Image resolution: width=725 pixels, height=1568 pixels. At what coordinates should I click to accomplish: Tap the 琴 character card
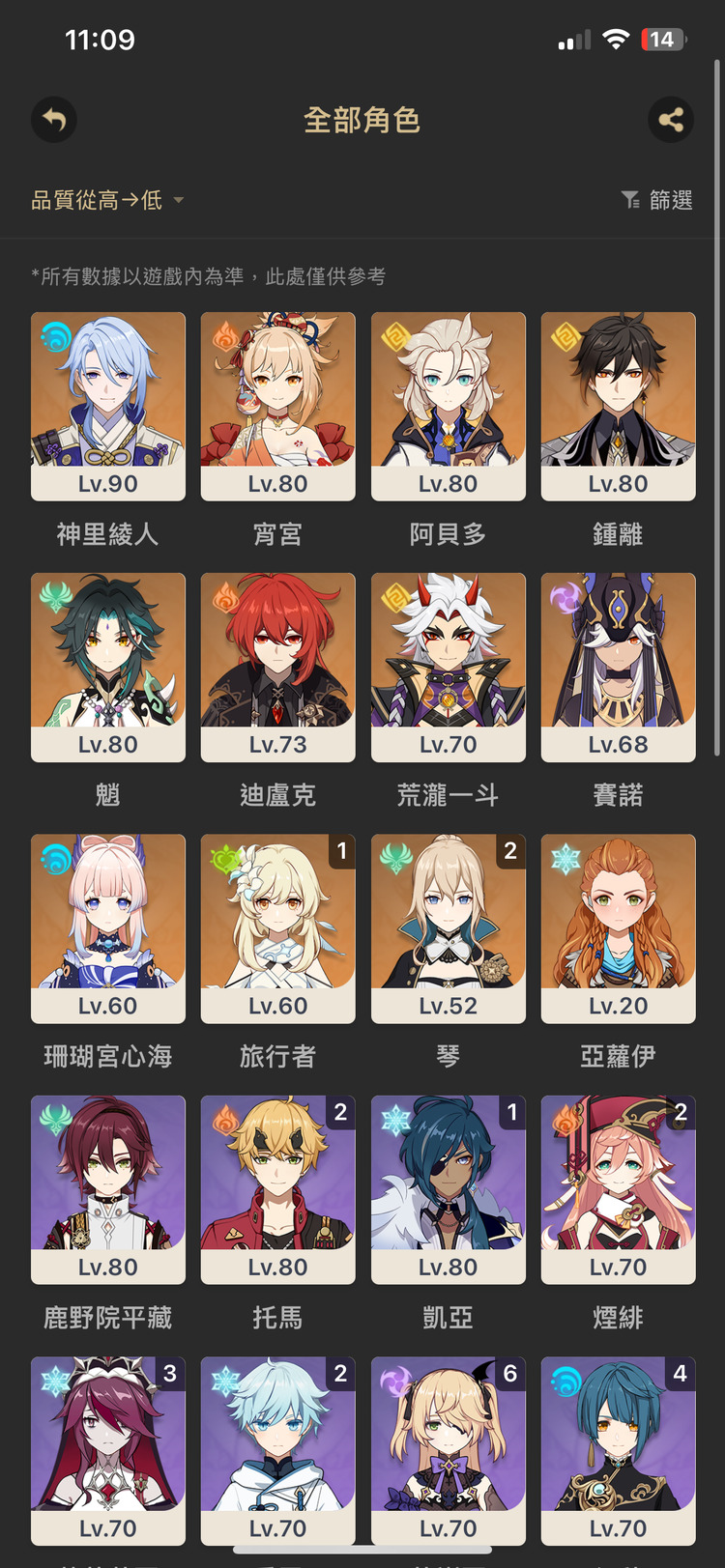[x=449, y=928]
